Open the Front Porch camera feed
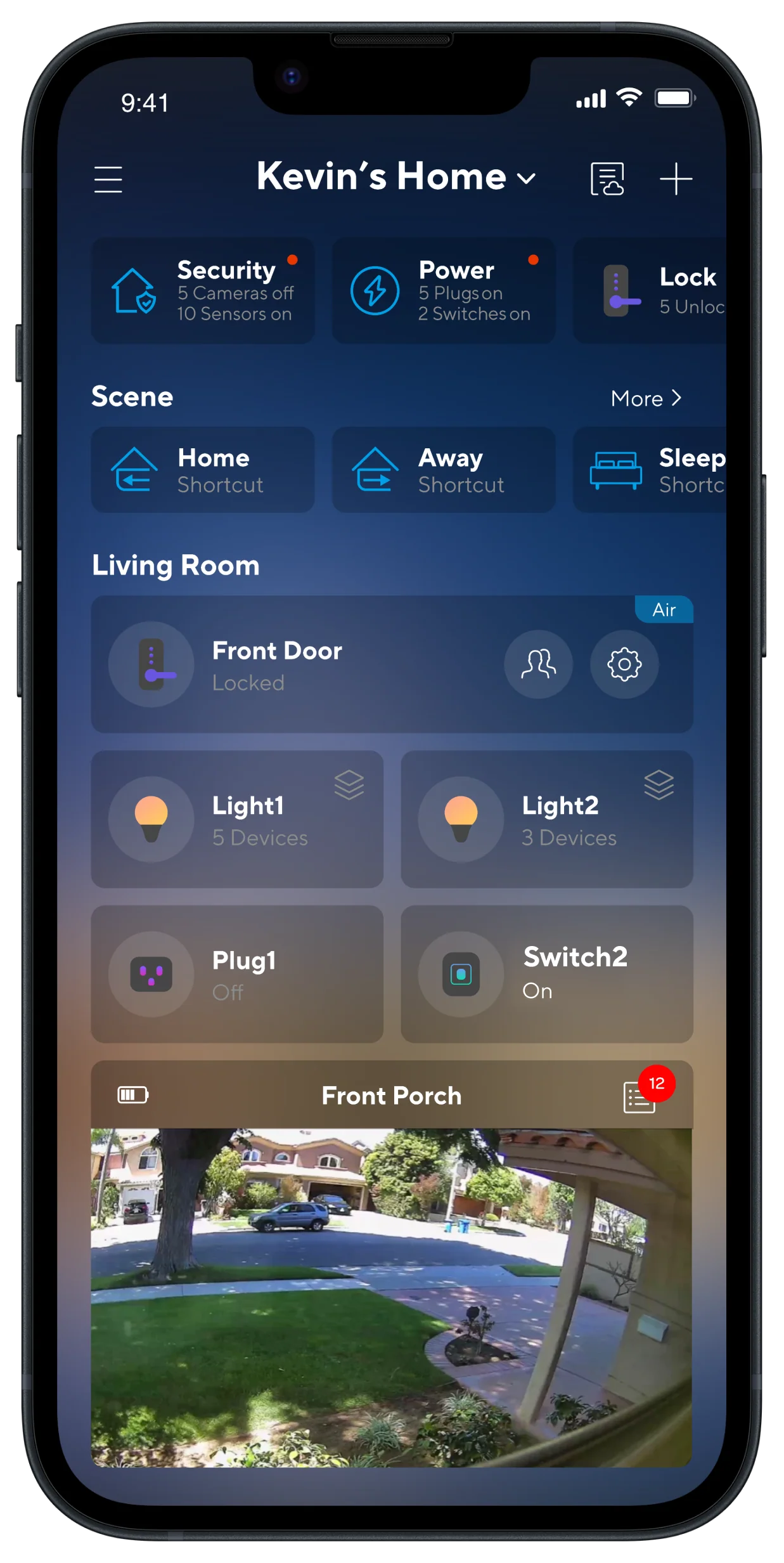The image size is (784, 1563). coord(392,1297)
